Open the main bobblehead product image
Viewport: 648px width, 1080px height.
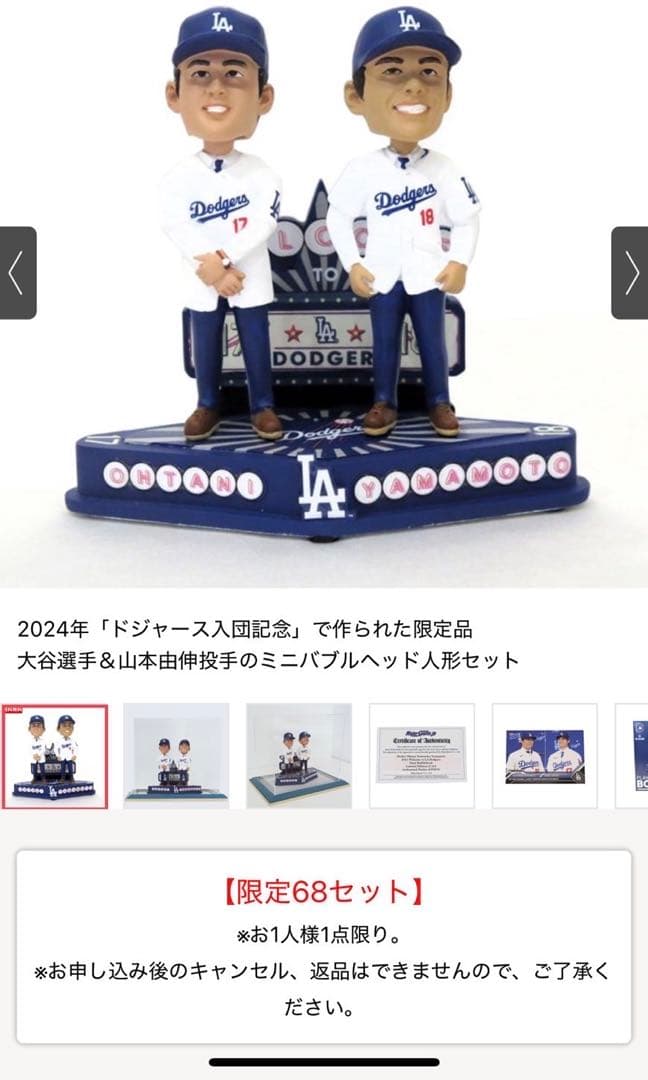click(322, 290)
